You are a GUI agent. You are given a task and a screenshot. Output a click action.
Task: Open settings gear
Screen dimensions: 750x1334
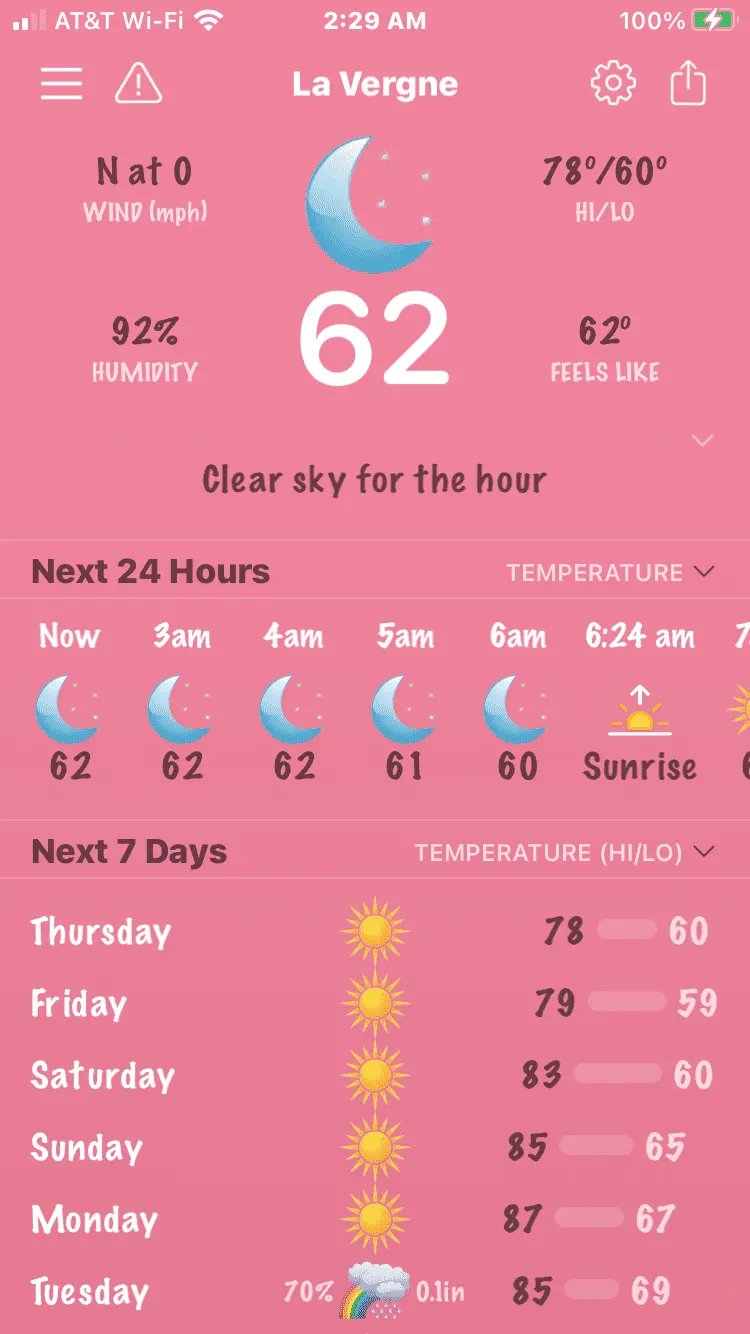[613, 84]
